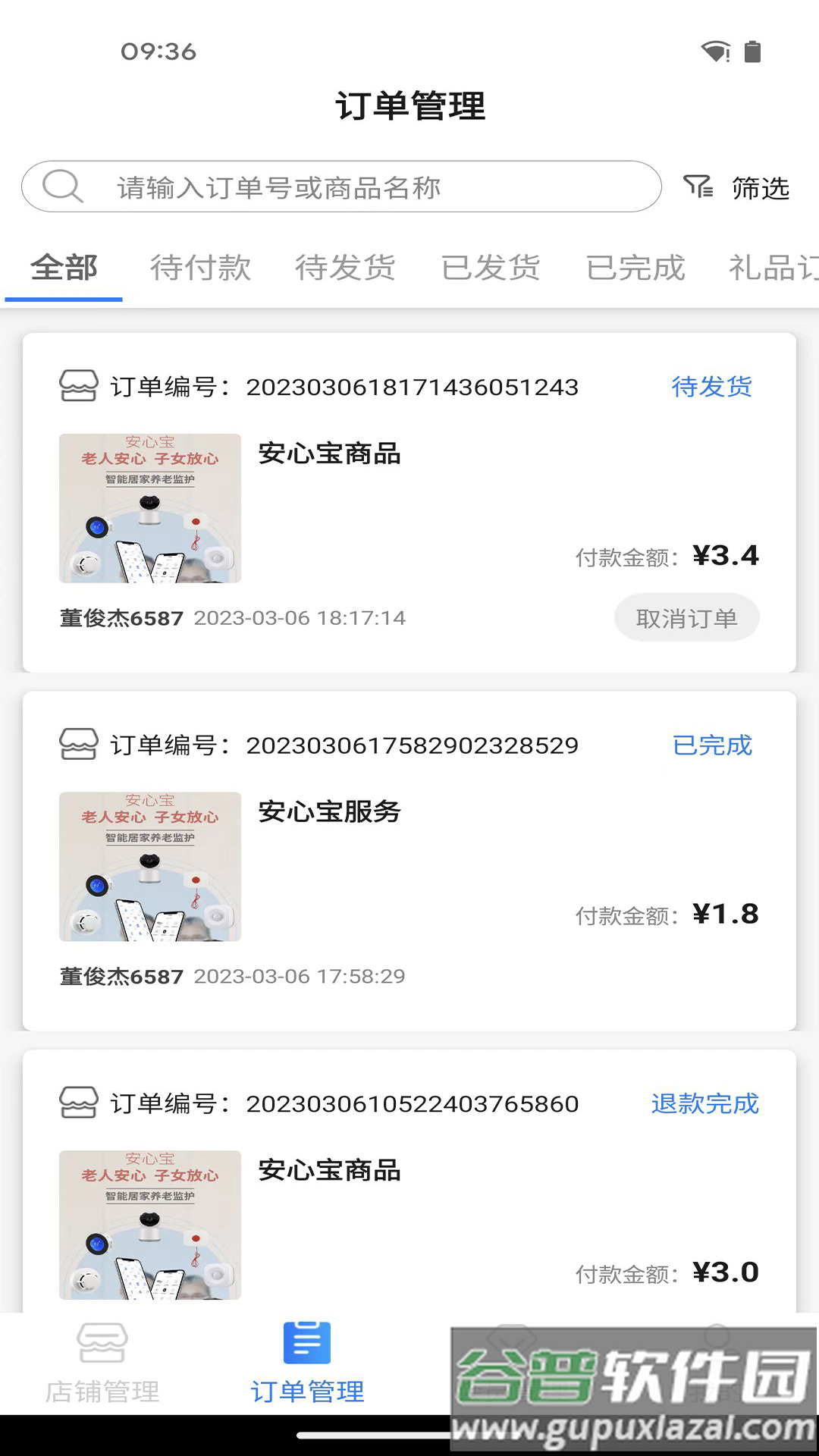This screenshot has width=819, height=1456.
Task: Show 待发货 orders tab
Action: tap(345, 268)
